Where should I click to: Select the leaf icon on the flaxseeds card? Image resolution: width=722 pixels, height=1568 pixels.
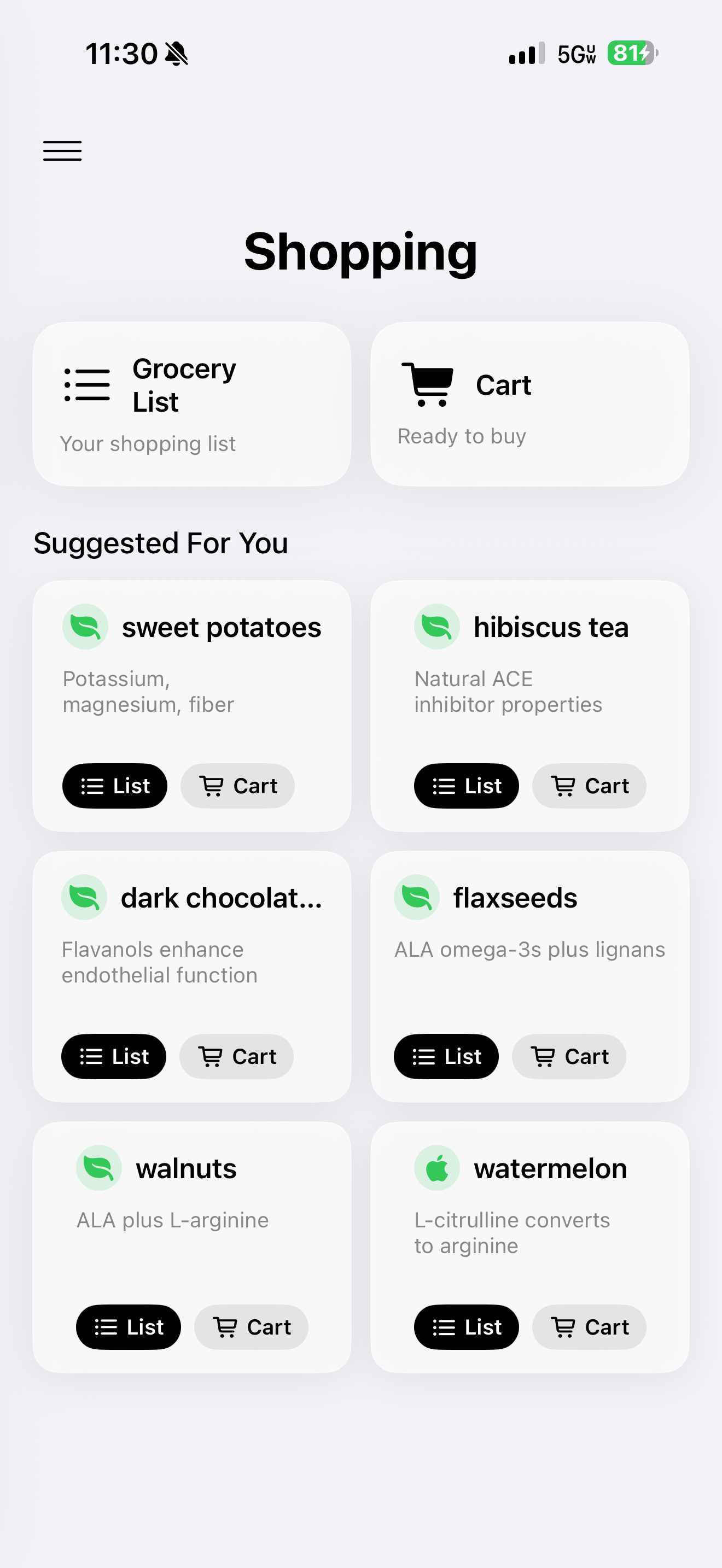coord(416,897)
